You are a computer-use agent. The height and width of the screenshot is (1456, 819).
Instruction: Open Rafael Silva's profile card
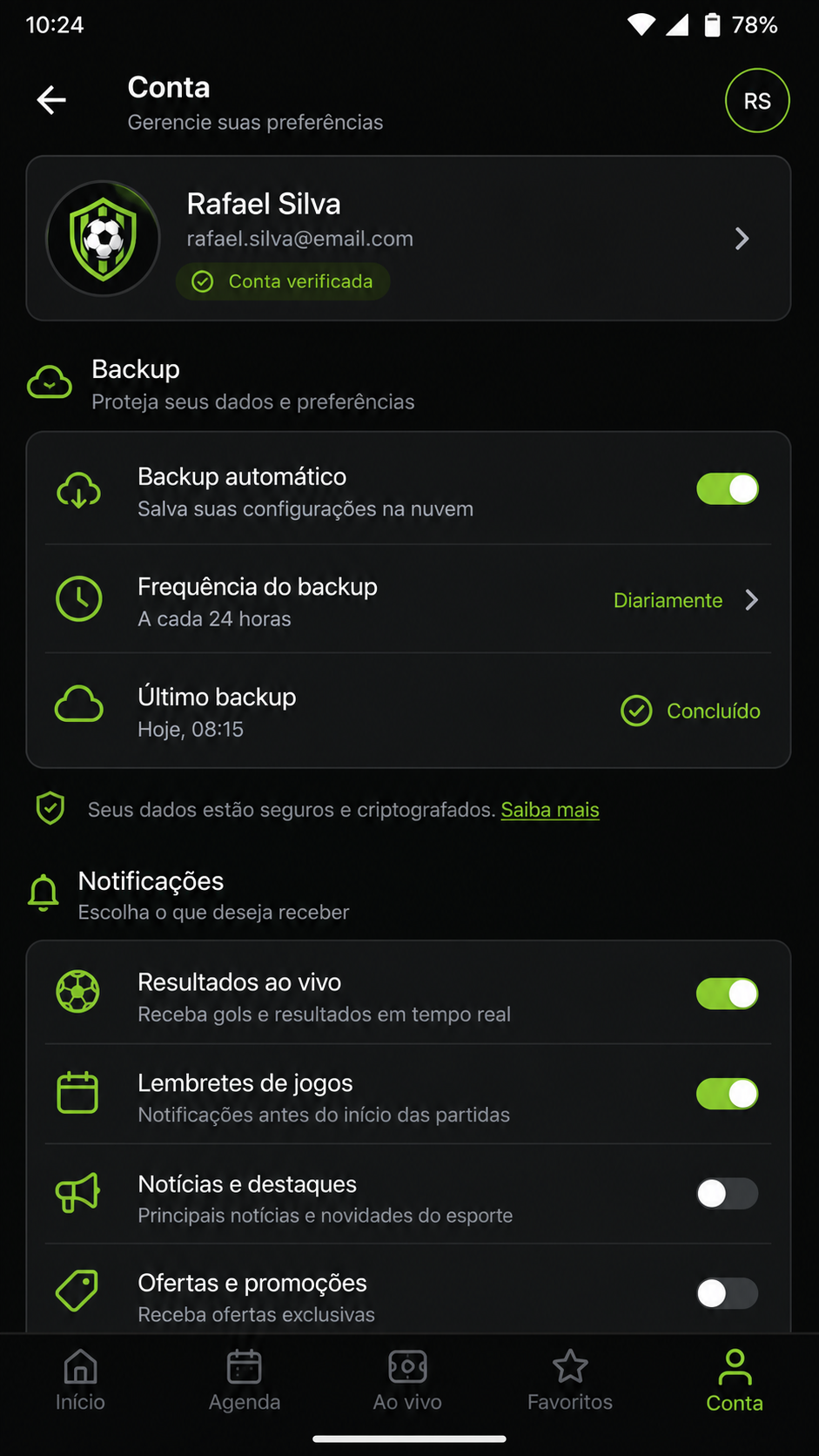coord(408,239)
